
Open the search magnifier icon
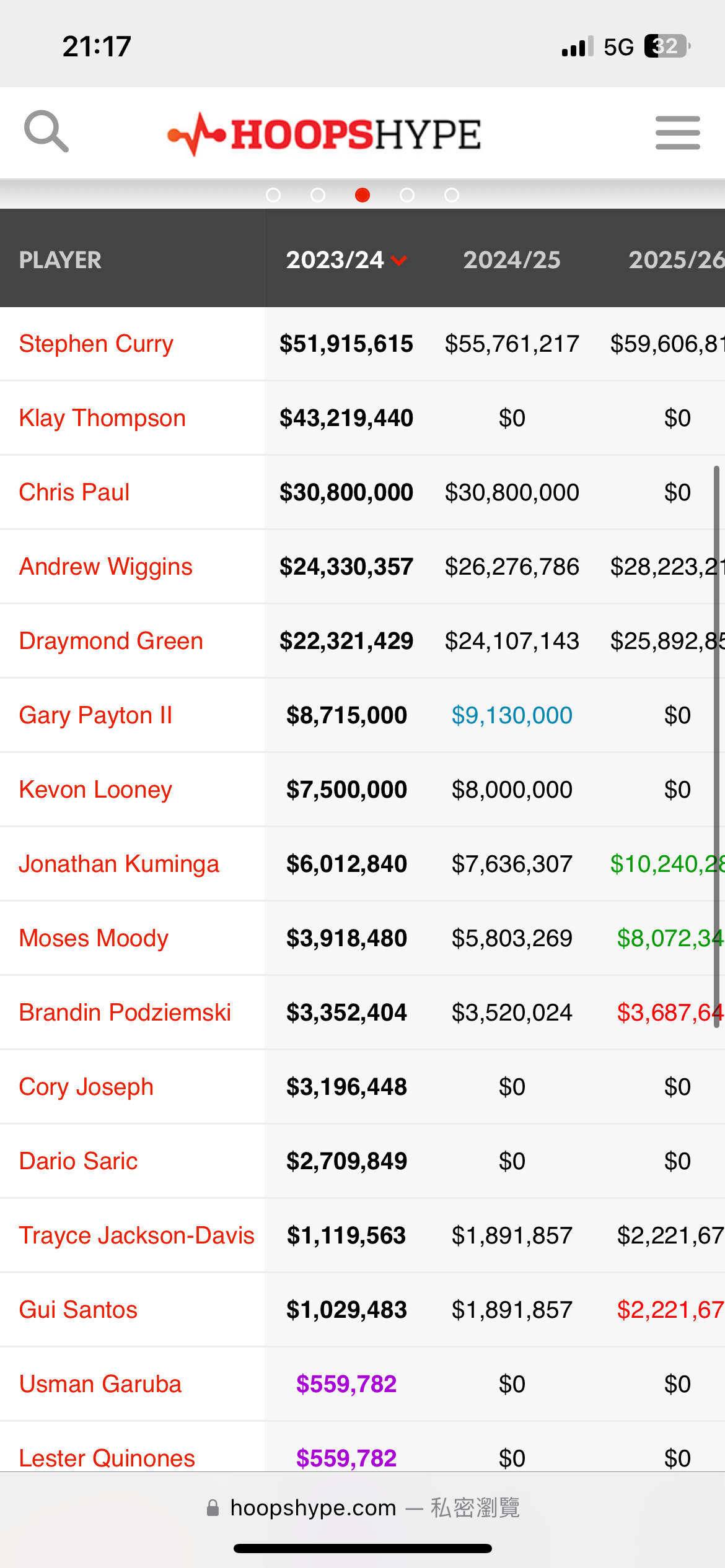coord(46,131)
